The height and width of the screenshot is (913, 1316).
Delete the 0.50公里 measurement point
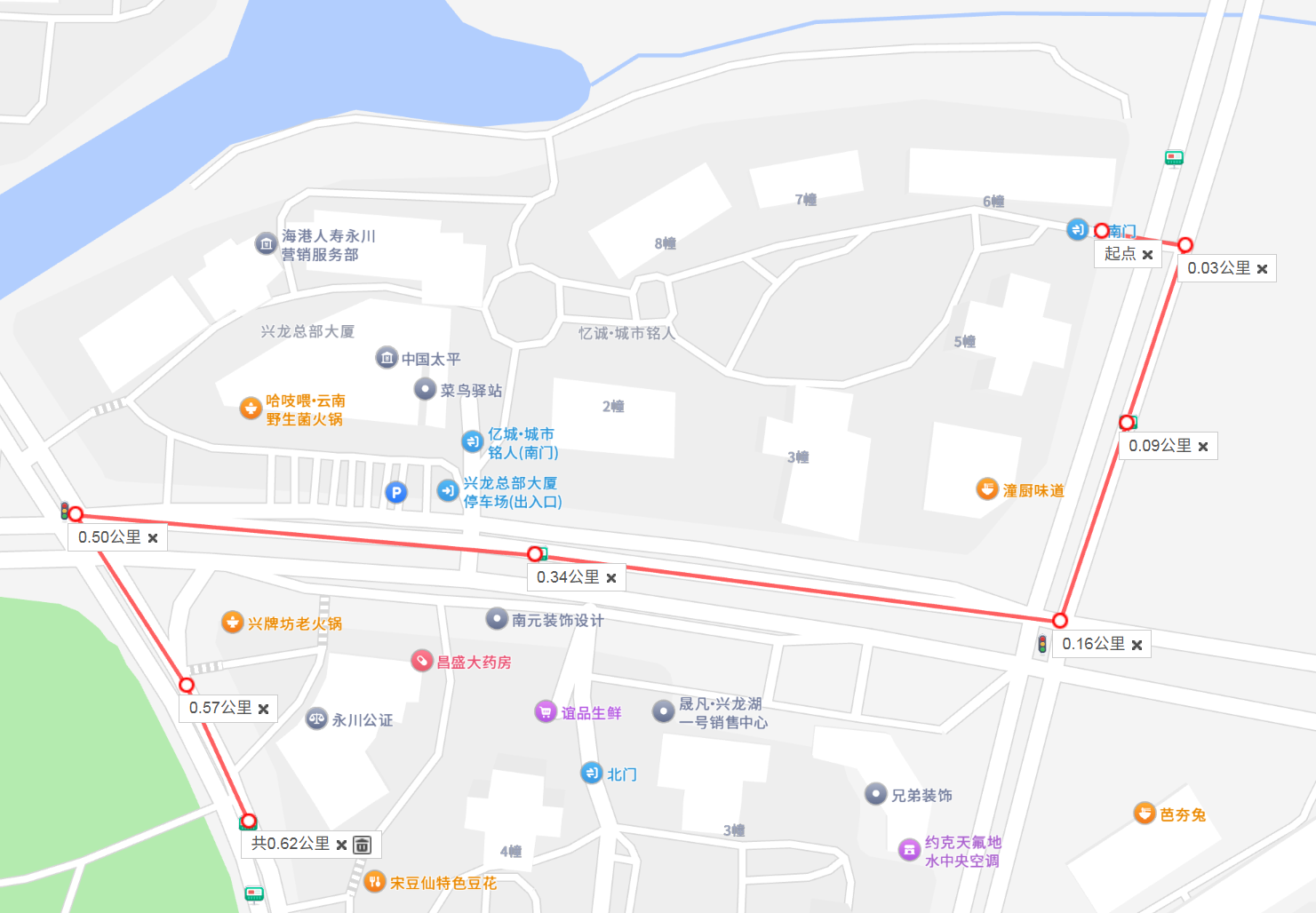coord(153,538)
